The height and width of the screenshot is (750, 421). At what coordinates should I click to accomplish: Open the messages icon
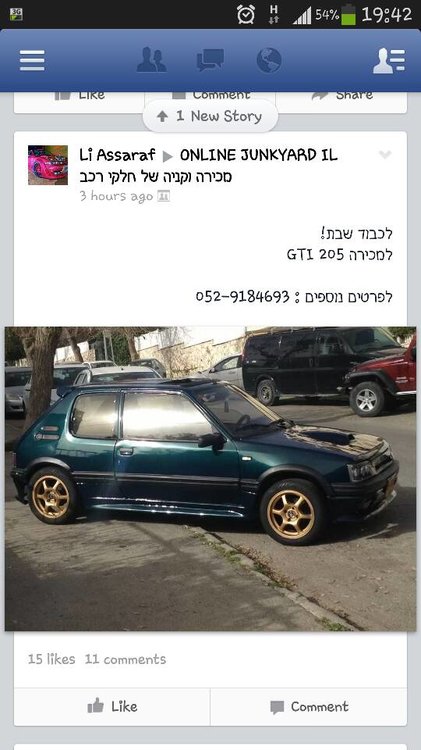(x=210, y=60)
